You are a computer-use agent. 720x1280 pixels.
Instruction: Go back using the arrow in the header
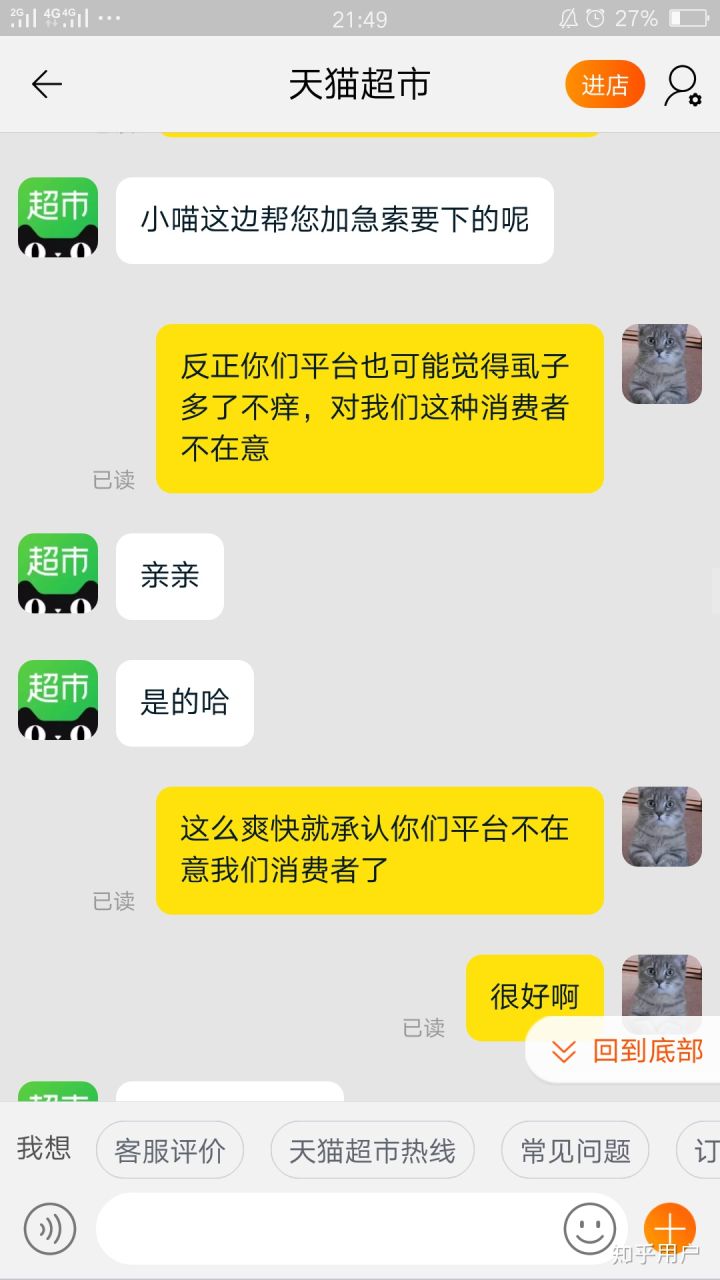(47, 85)
